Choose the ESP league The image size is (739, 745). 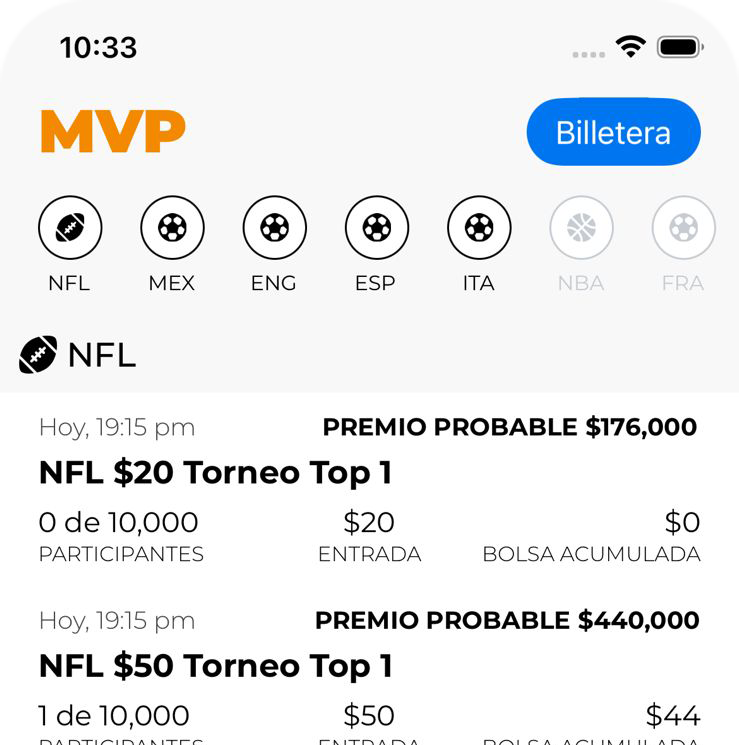point(377,228)
